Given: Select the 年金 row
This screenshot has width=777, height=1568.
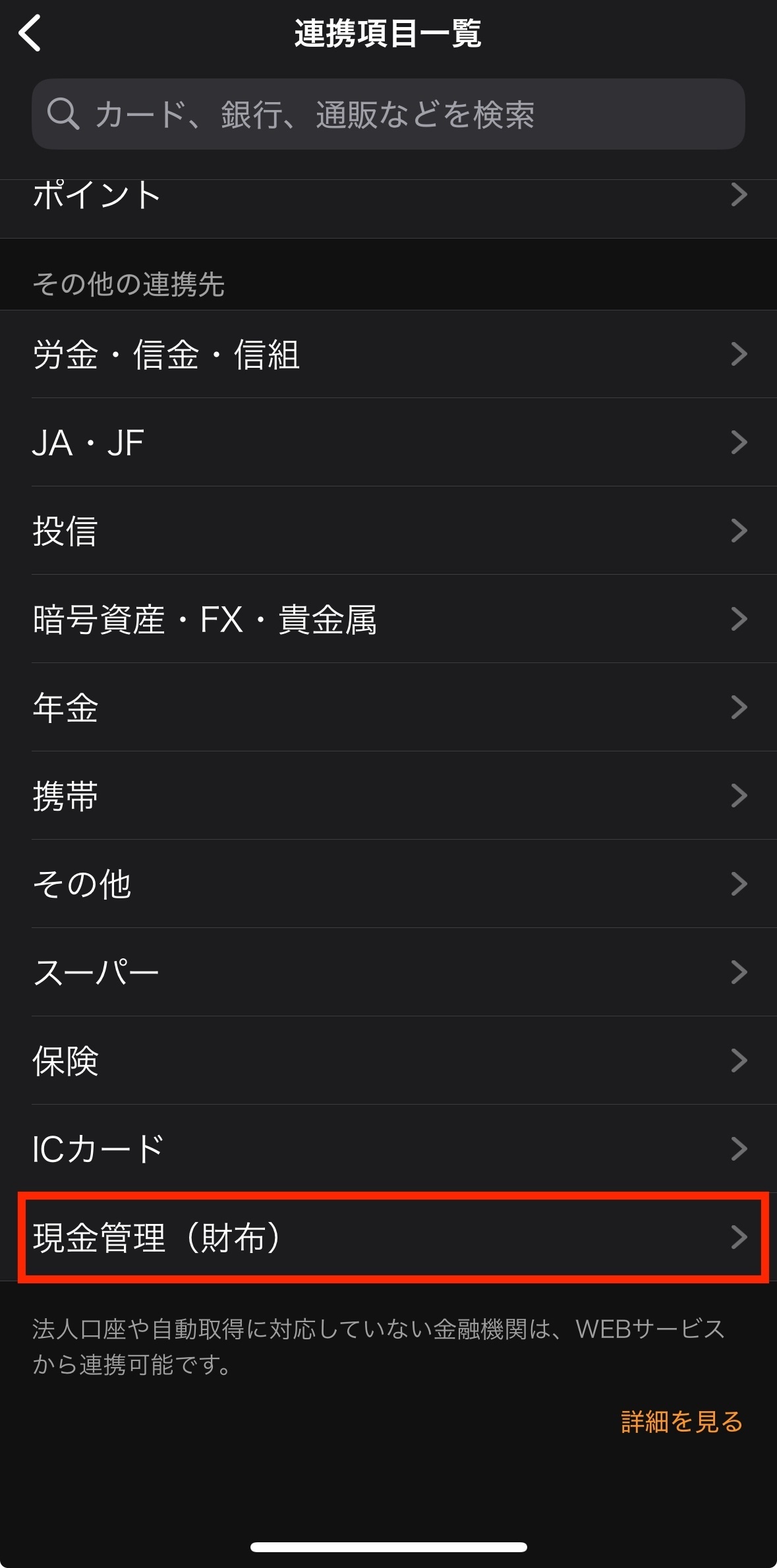Looking at the screenshot, I should click(388, 707).
